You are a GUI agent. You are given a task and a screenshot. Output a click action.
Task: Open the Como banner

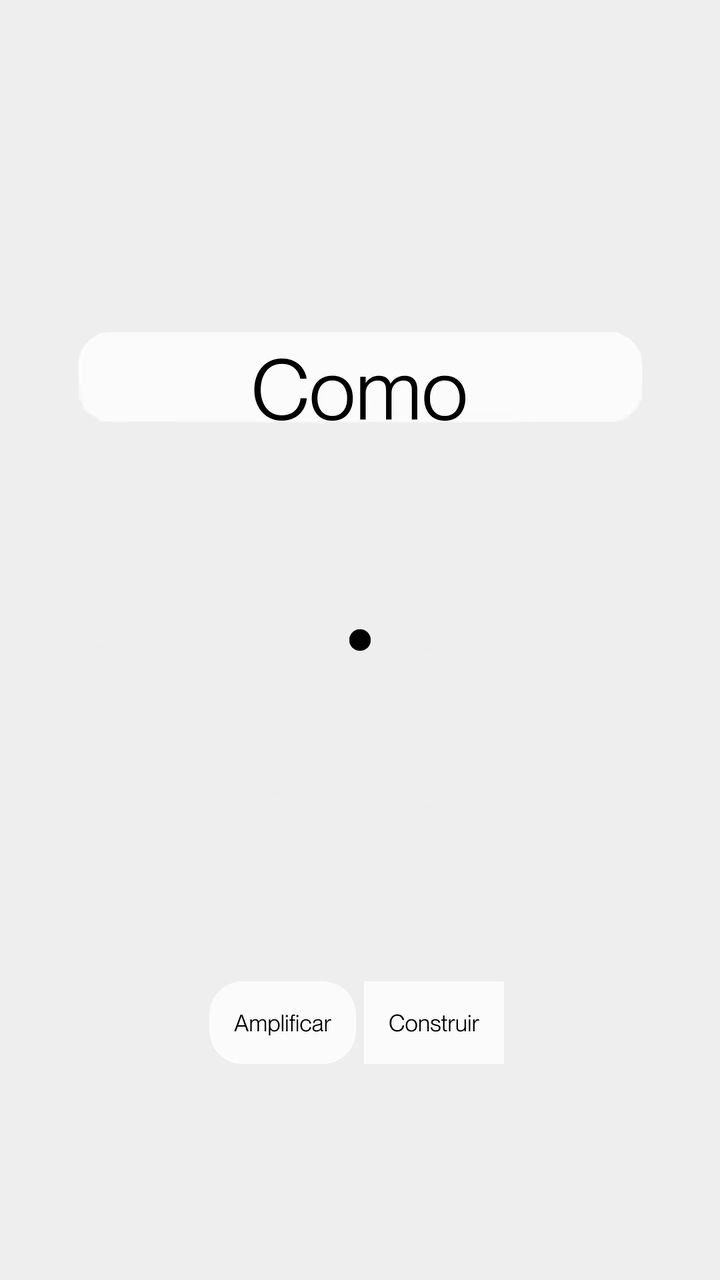[360, 377]
